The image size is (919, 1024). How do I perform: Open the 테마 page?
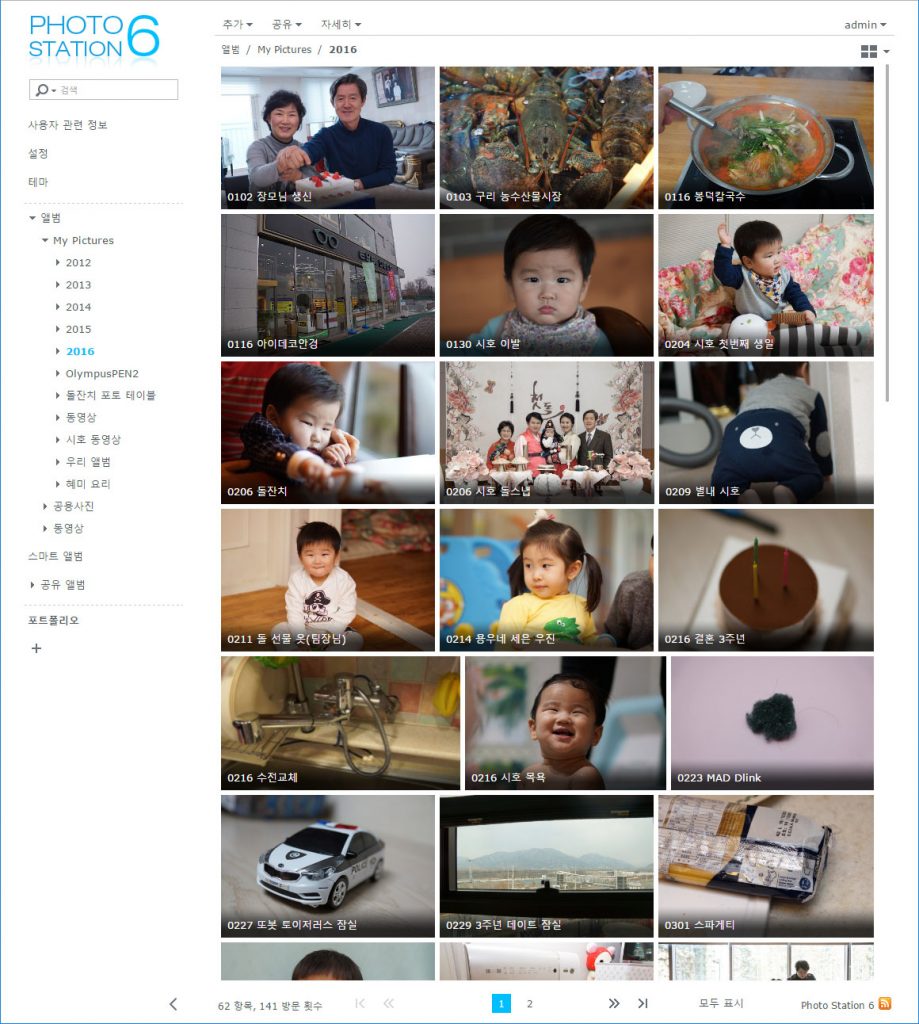(38, 182)
